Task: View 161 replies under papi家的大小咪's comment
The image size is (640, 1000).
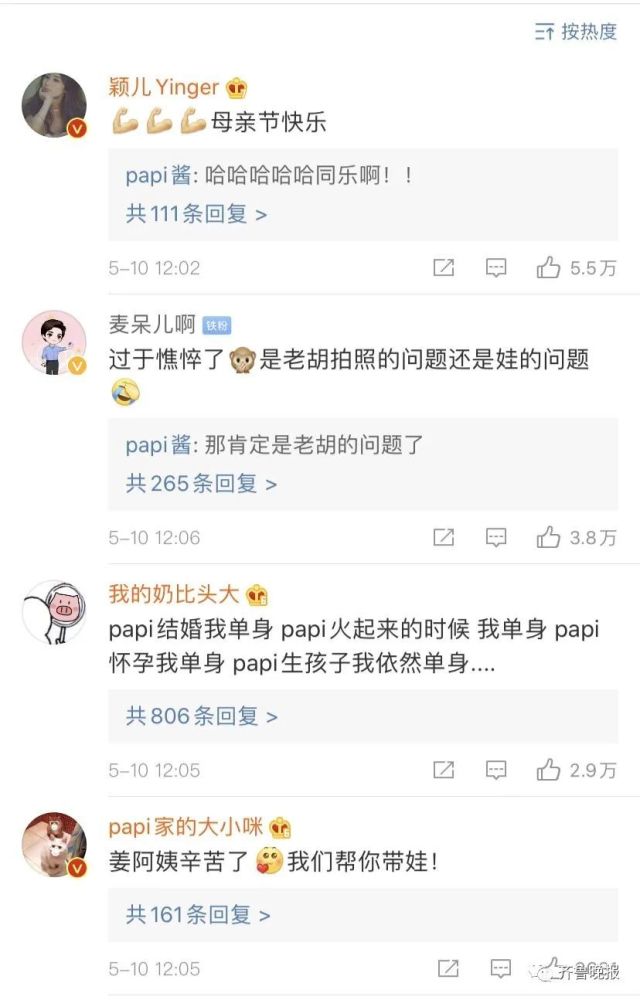Action: click(197, 914)
